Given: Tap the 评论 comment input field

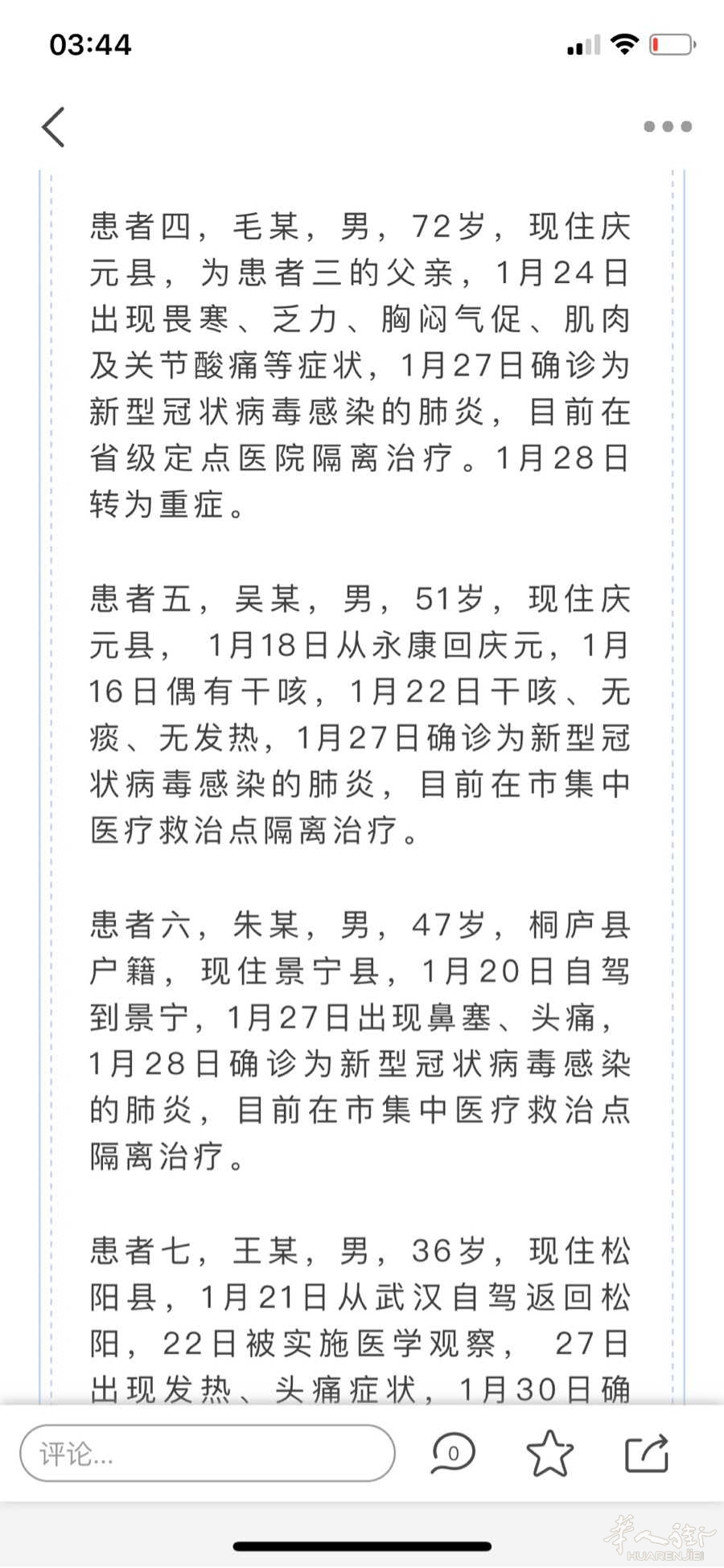Looking at the screenshot, I should click(207, 1453).
